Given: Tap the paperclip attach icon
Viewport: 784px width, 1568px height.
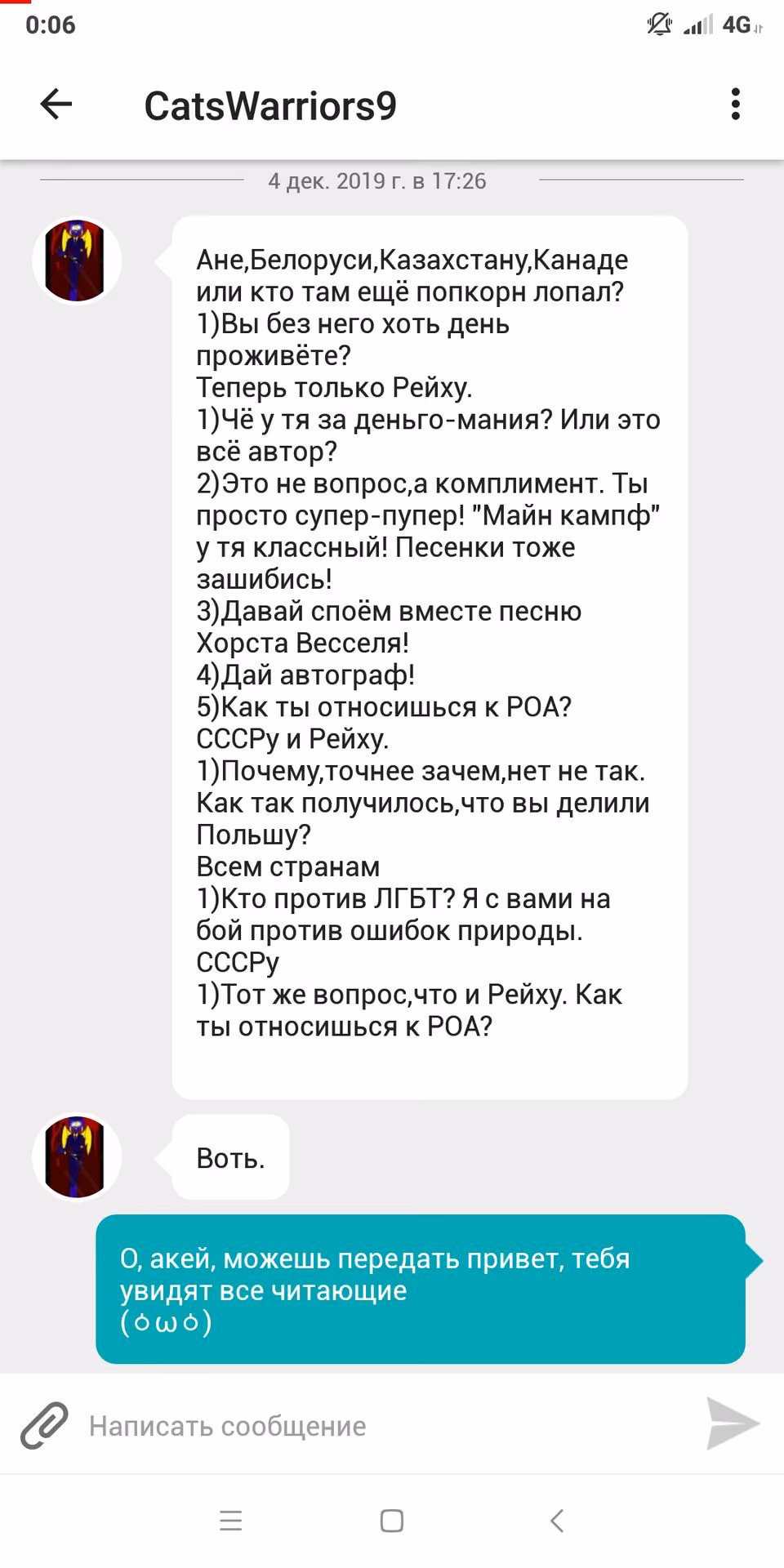Looking at the screenshot, I should [44, 1425].
